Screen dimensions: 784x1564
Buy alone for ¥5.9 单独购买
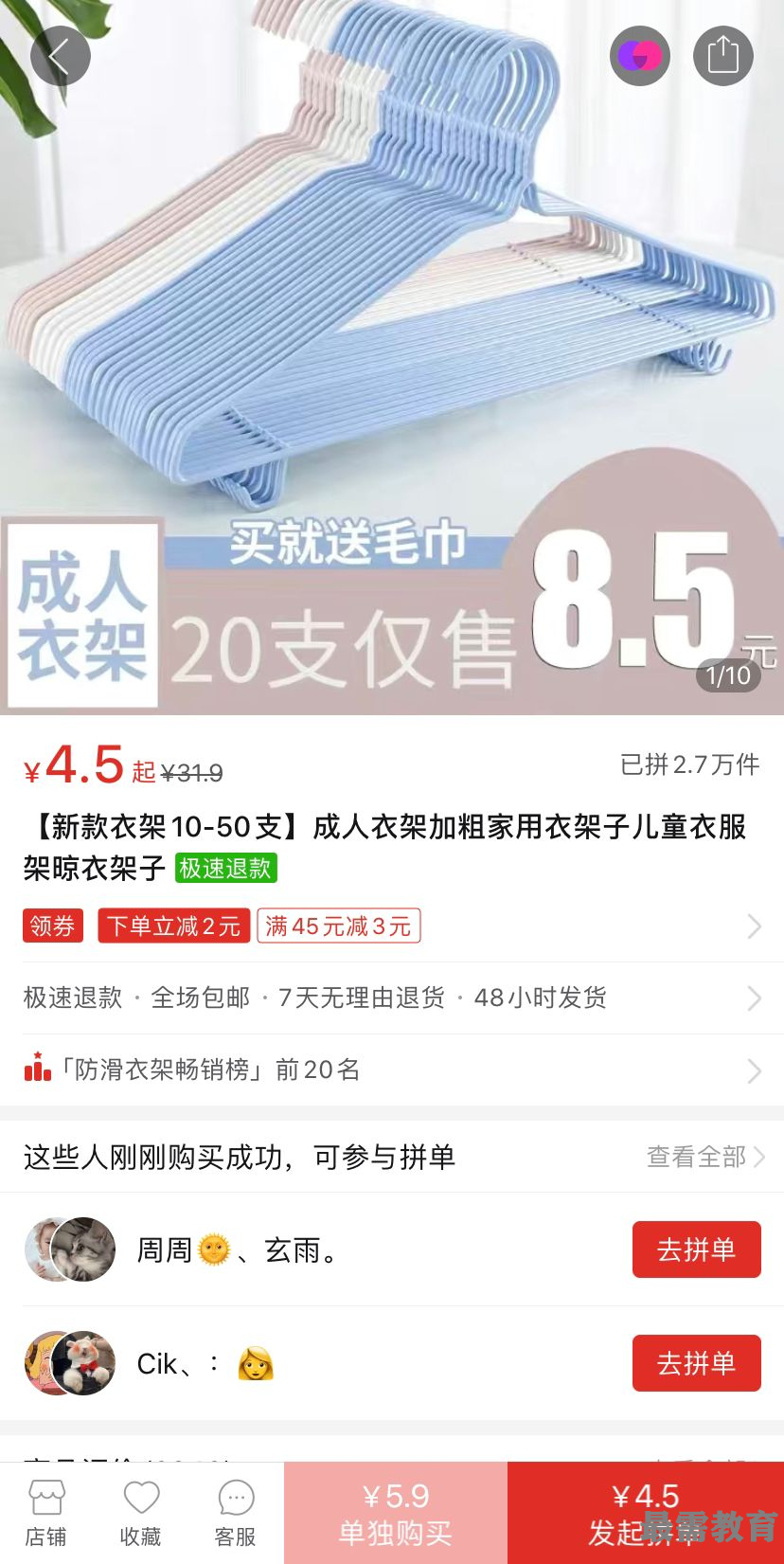tap(396, 1513)
